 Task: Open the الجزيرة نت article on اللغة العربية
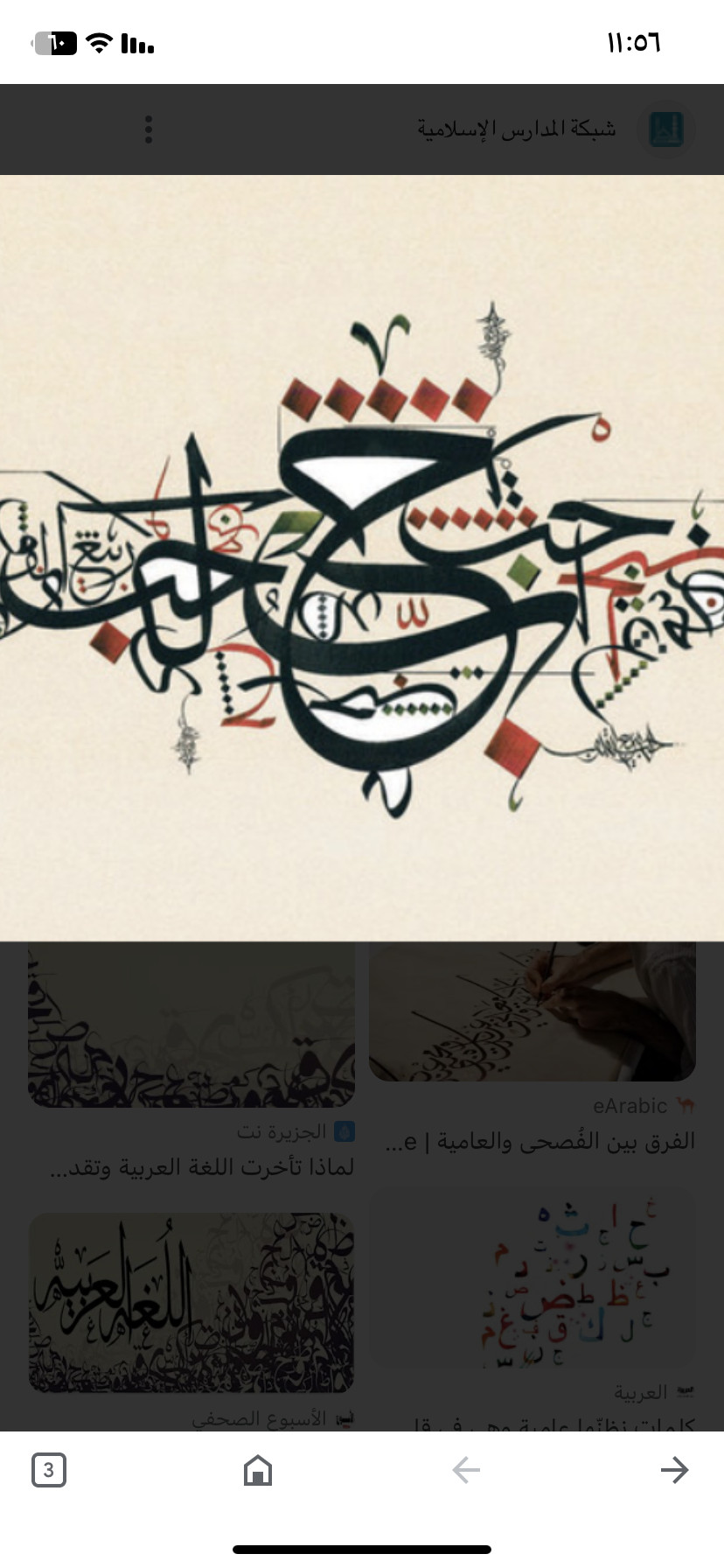201,1167
